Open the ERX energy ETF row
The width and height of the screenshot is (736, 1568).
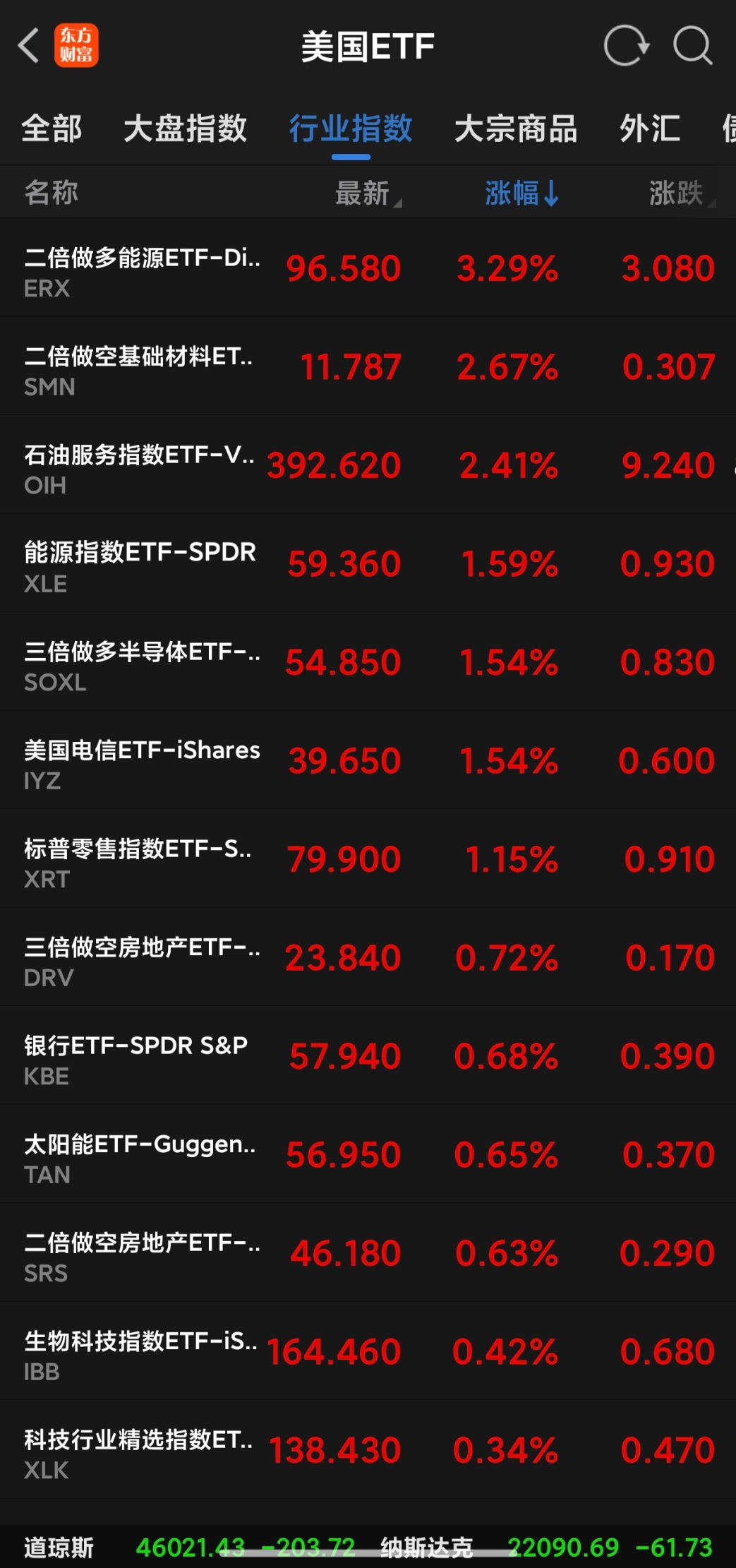pos(367,268)
